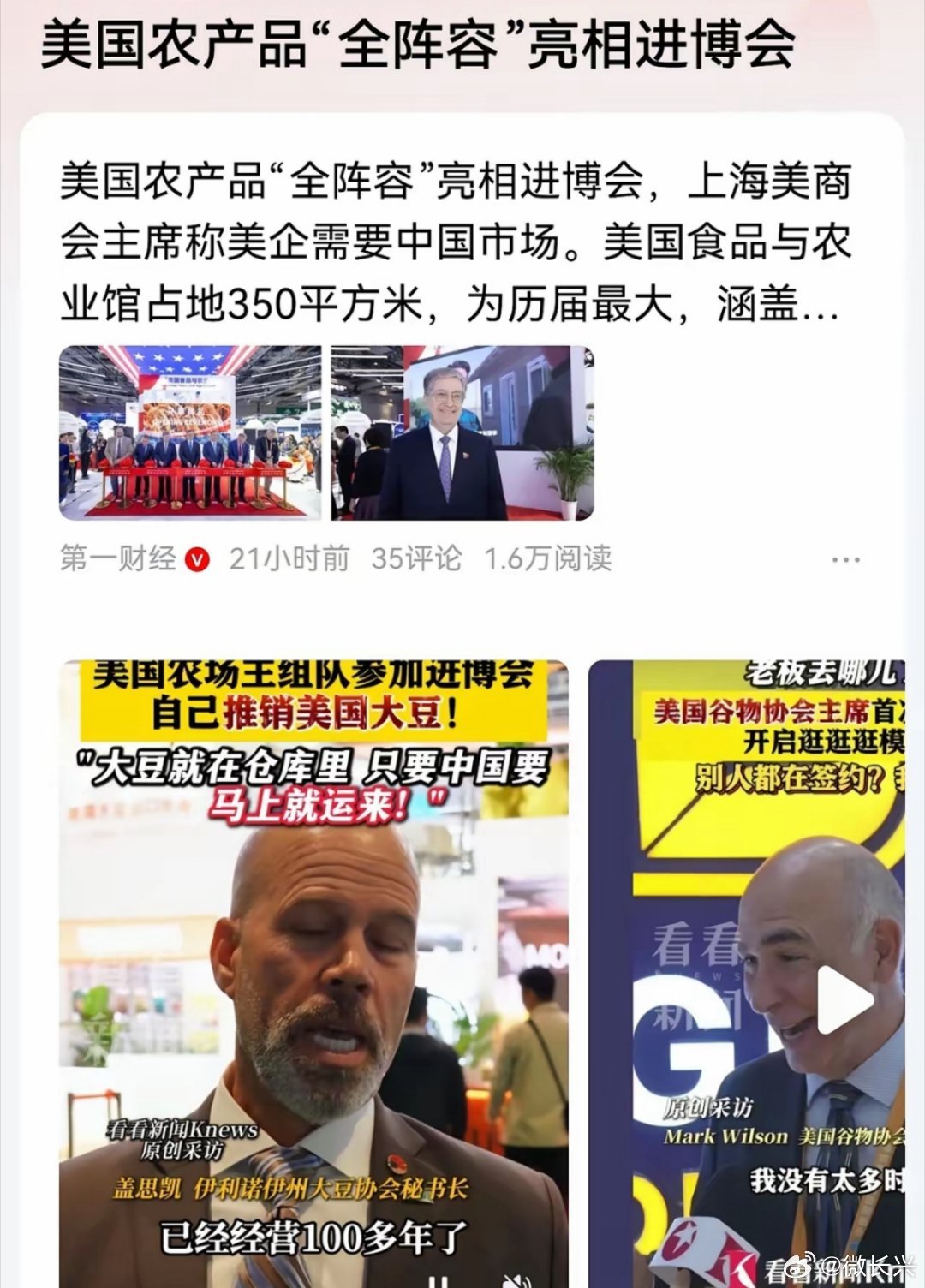This screenshot has height=1288, width=925.
Task: Click the 看看新闻Knews 原创采访 watermark
Action: [184, 1139]
